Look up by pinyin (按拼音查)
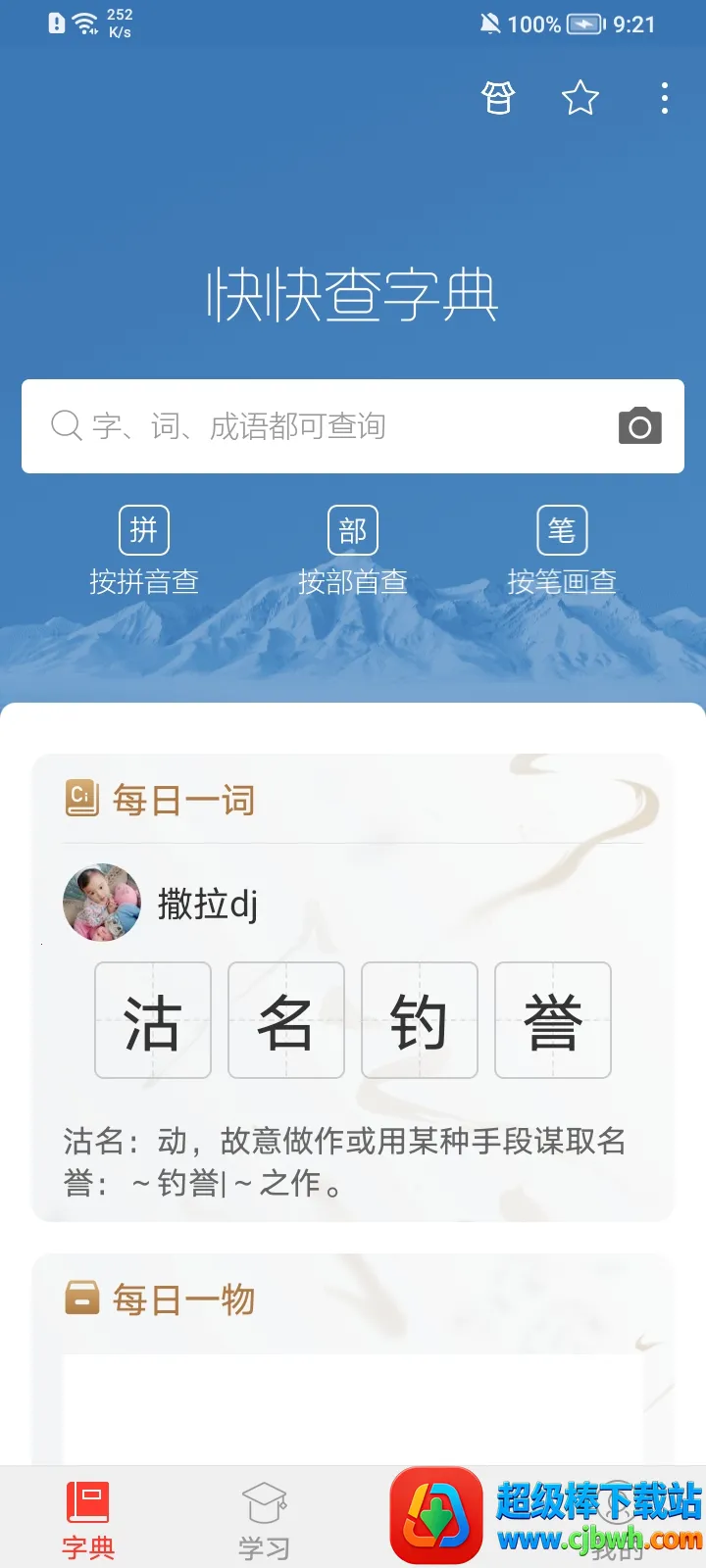 click(x=144, y=551)
